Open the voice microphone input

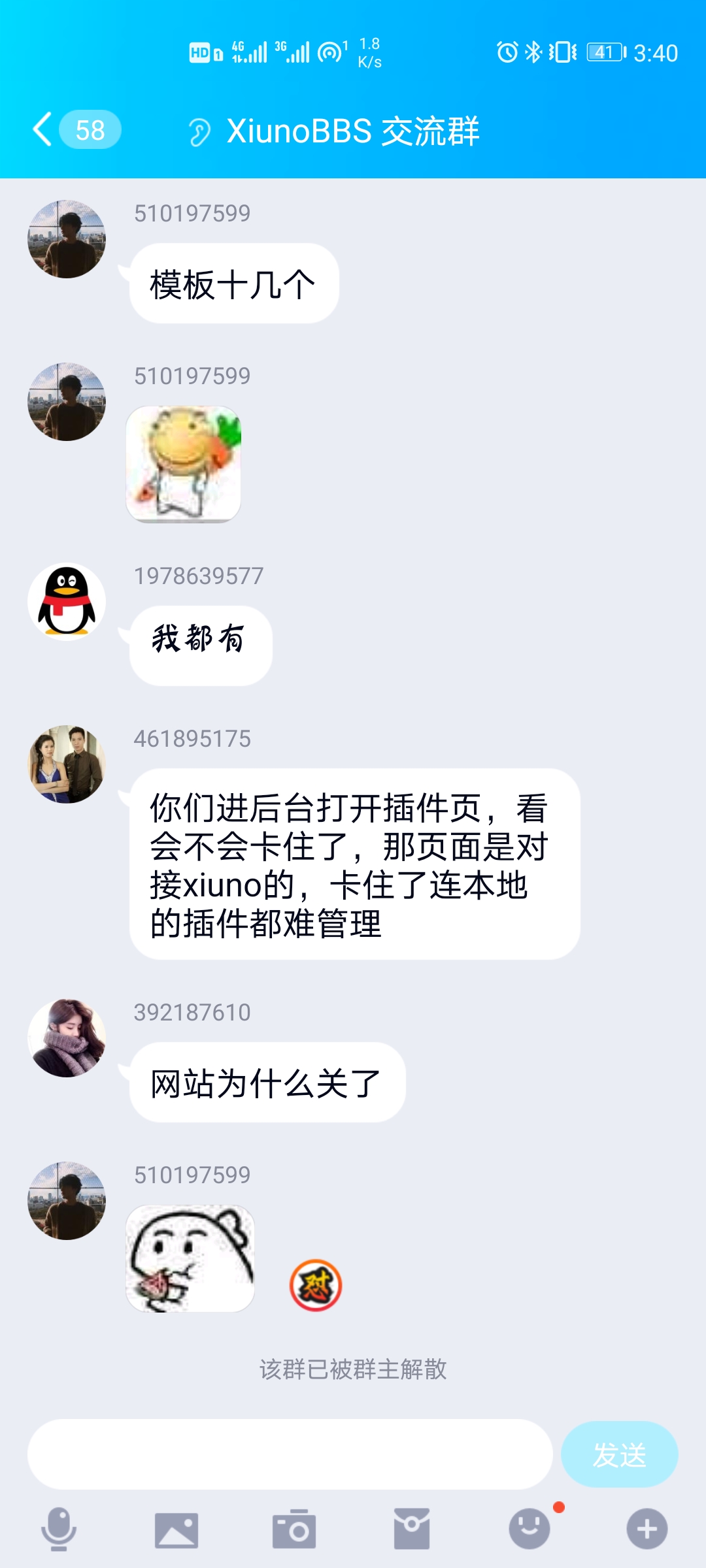59,1529
